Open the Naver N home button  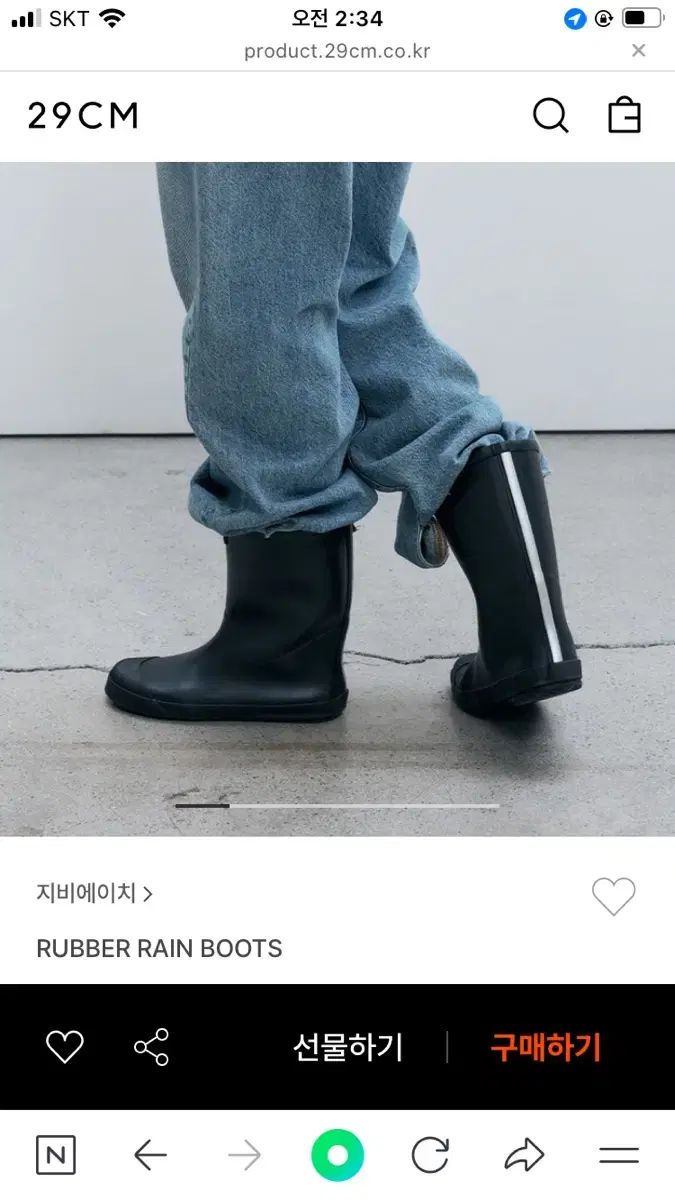[x=56, y=1156]
